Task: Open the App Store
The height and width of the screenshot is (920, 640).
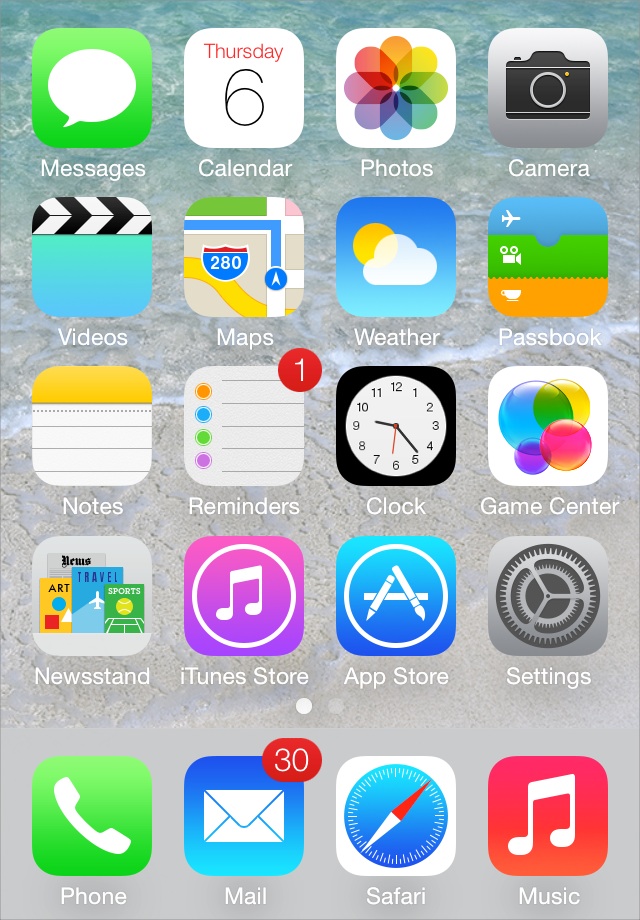Action: (396, 596)
